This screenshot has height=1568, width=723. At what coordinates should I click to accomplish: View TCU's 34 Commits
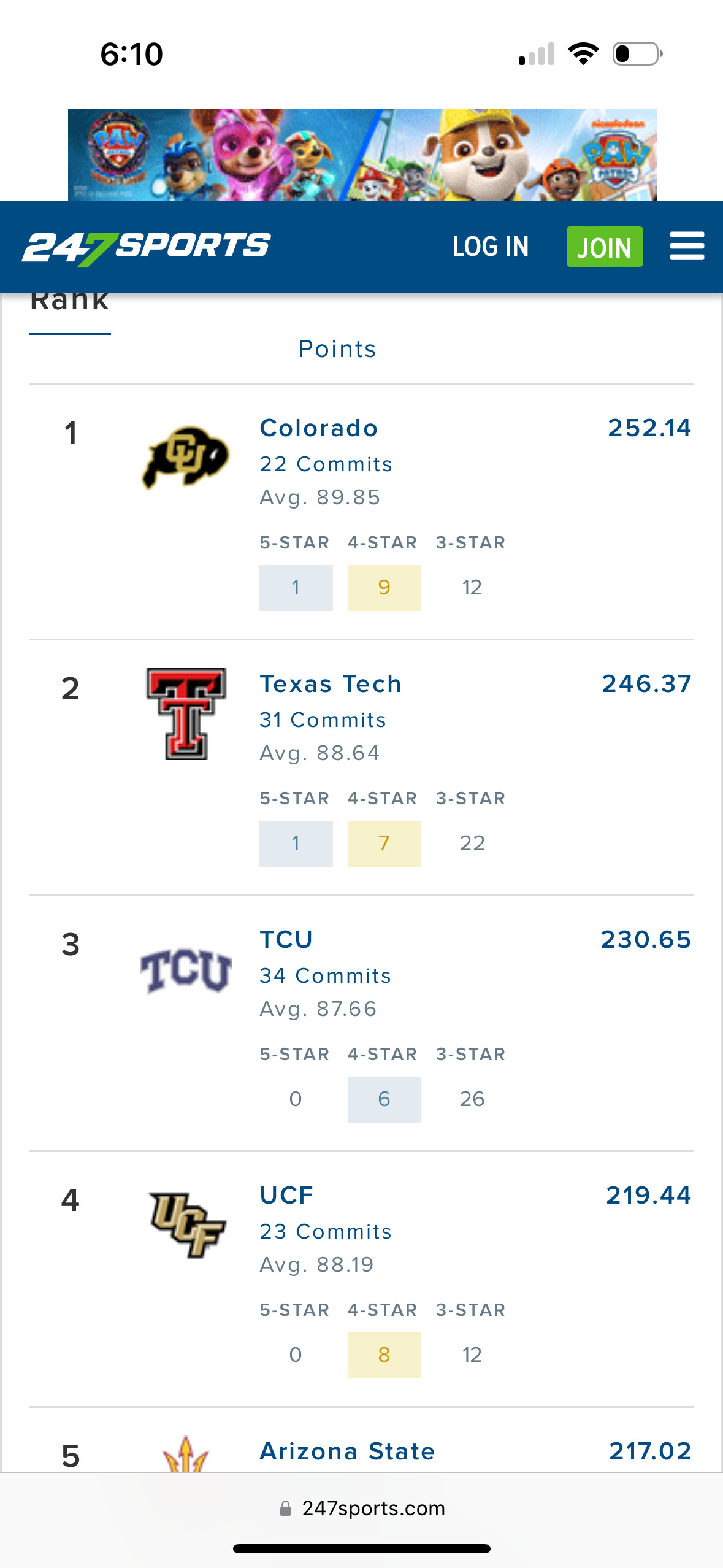click(325, 976)
